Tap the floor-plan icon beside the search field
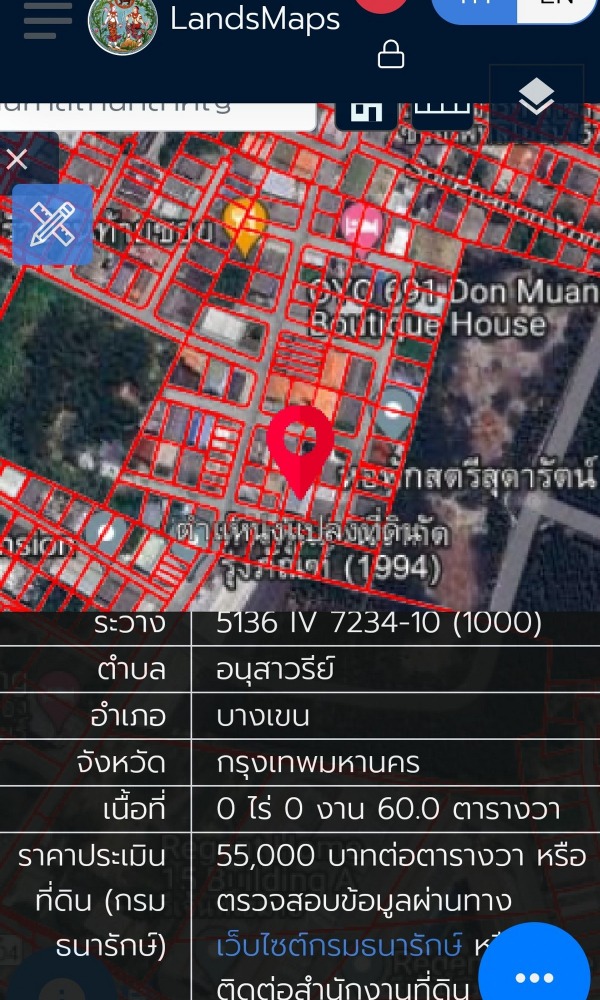 point(366,116)
